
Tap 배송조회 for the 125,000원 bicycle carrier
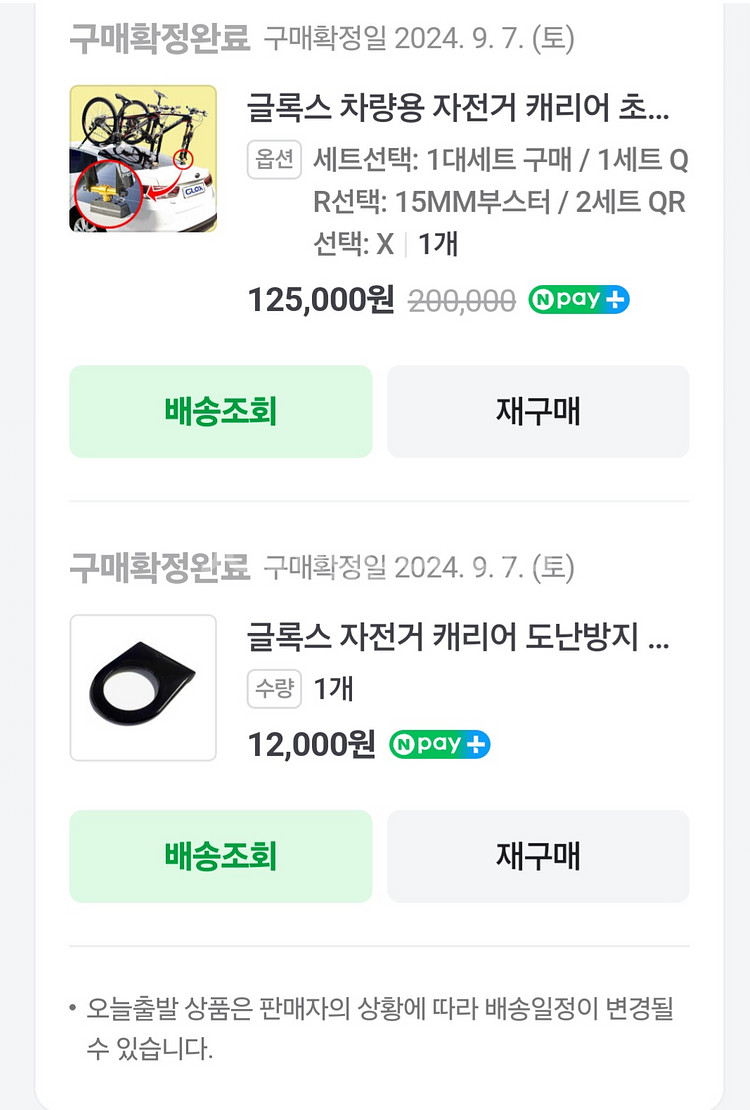pos(220,411)
